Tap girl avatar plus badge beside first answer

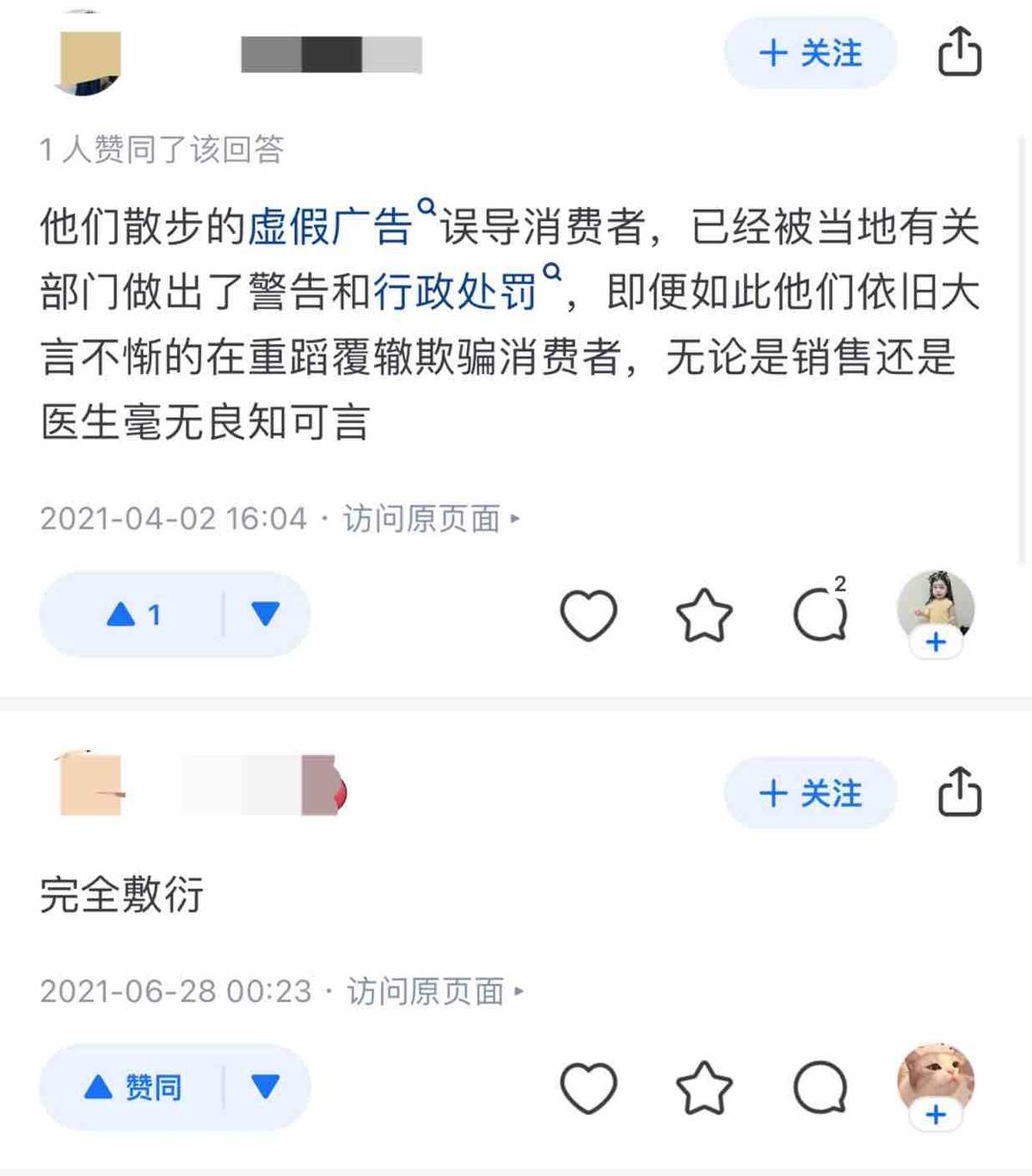click(936, 642)
